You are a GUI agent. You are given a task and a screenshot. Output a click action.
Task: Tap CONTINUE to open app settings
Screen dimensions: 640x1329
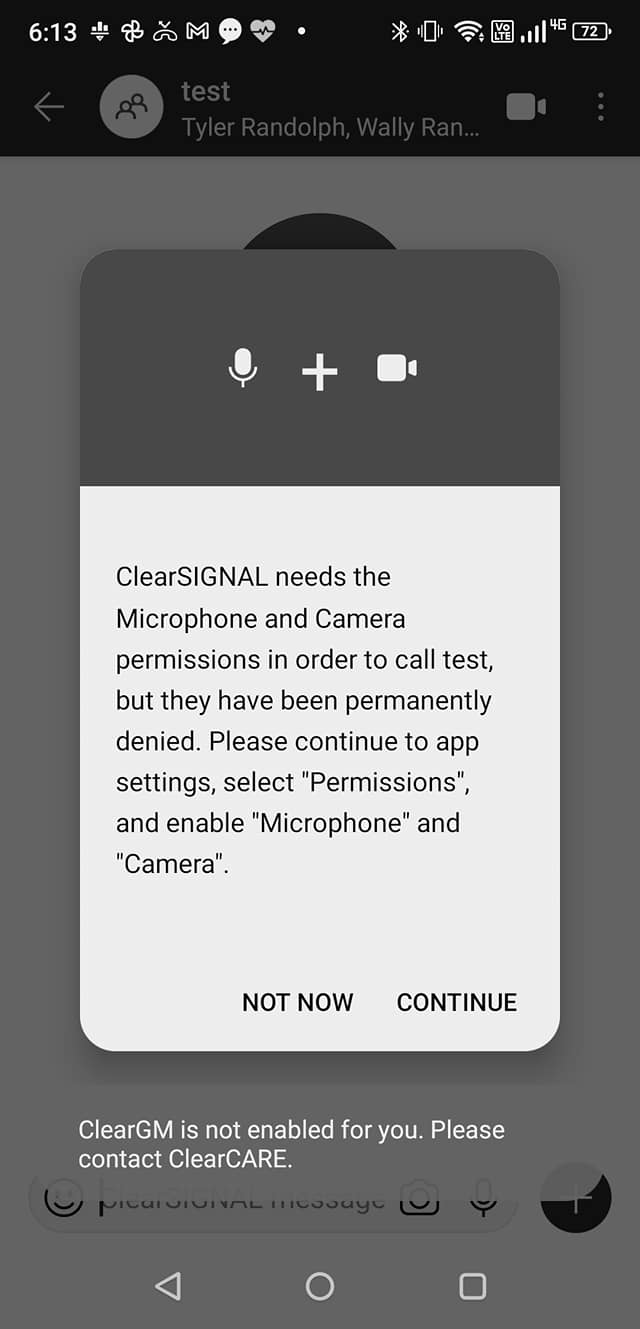tap(457, 1002)
